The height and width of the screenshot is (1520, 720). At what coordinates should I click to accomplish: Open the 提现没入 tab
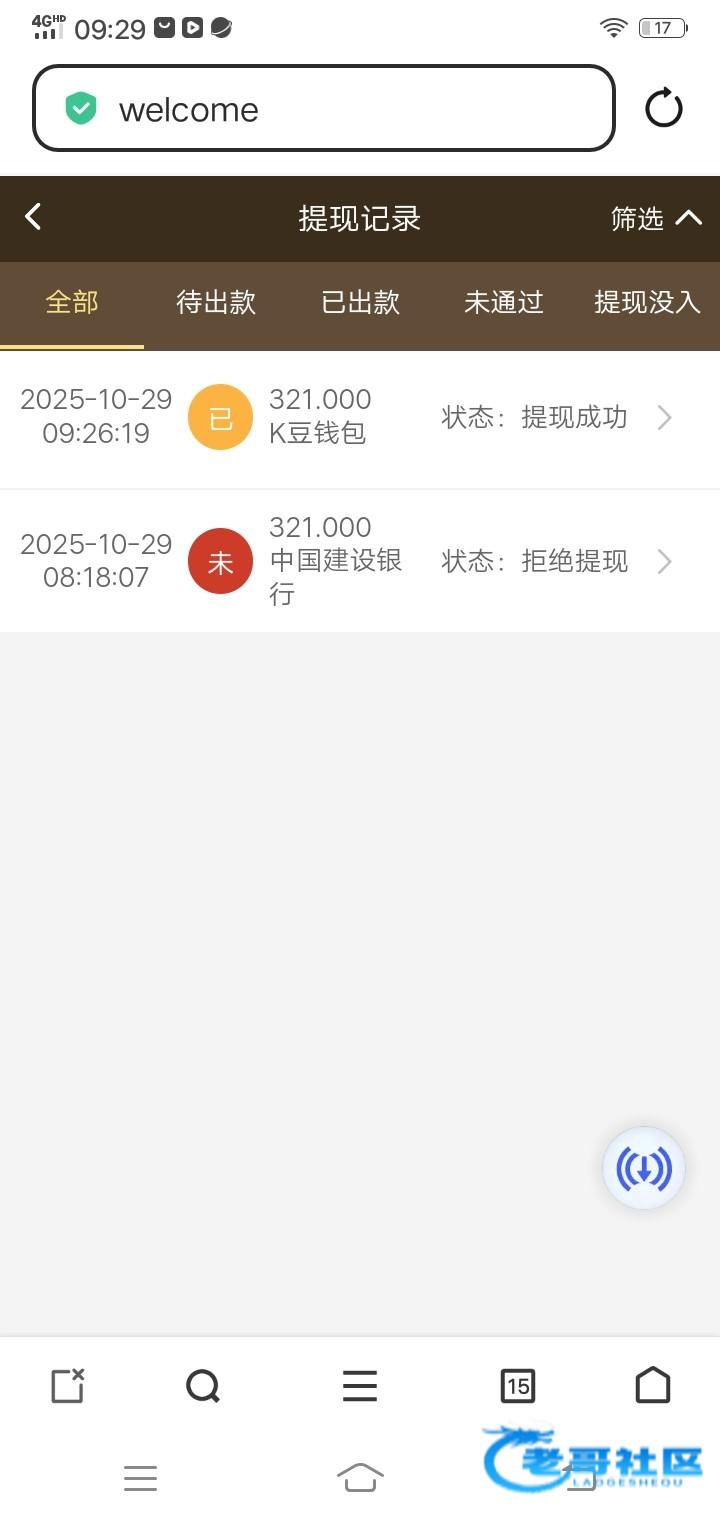pos(647,302)
